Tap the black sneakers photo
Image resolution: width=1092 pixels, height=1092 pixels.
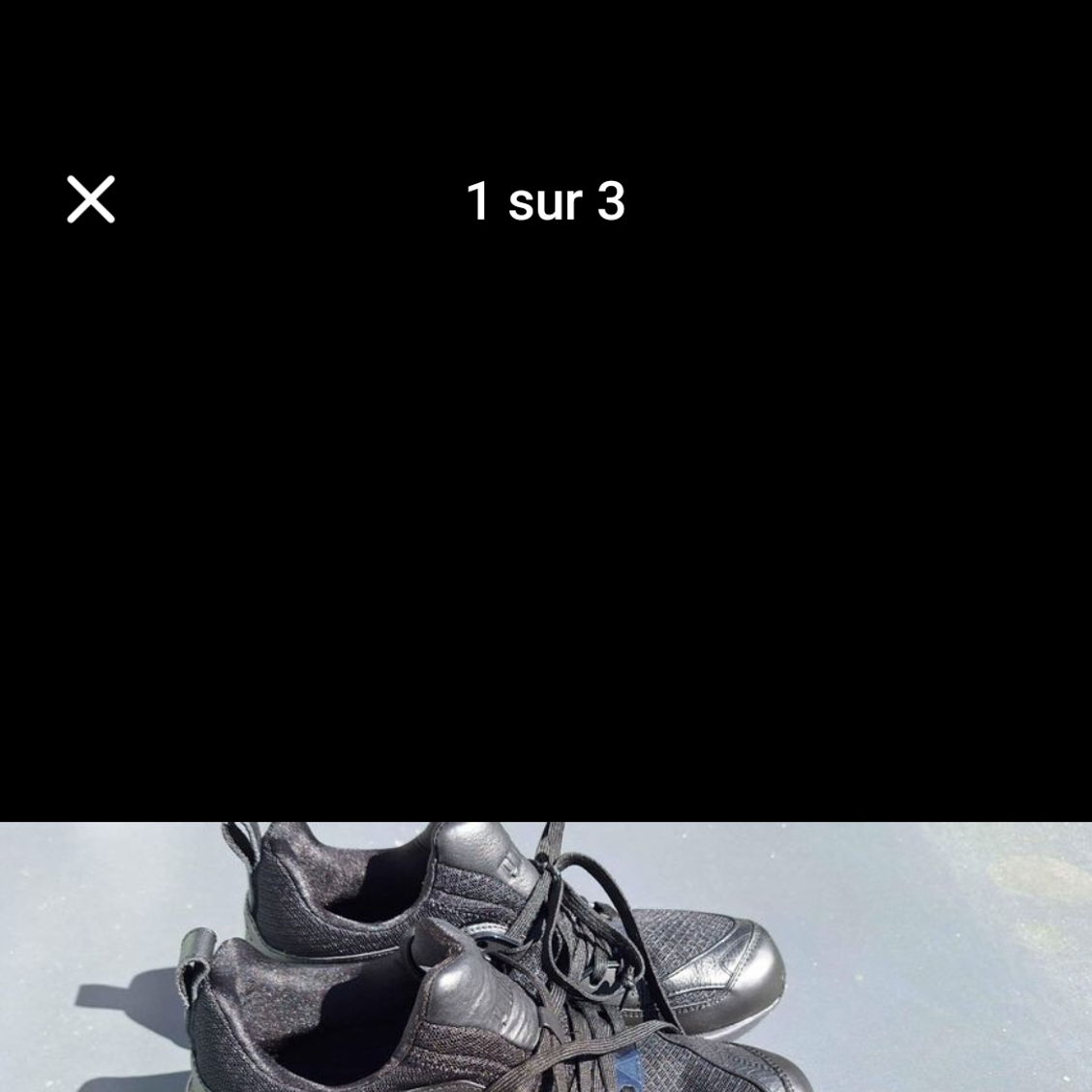(x=546, y=956)
